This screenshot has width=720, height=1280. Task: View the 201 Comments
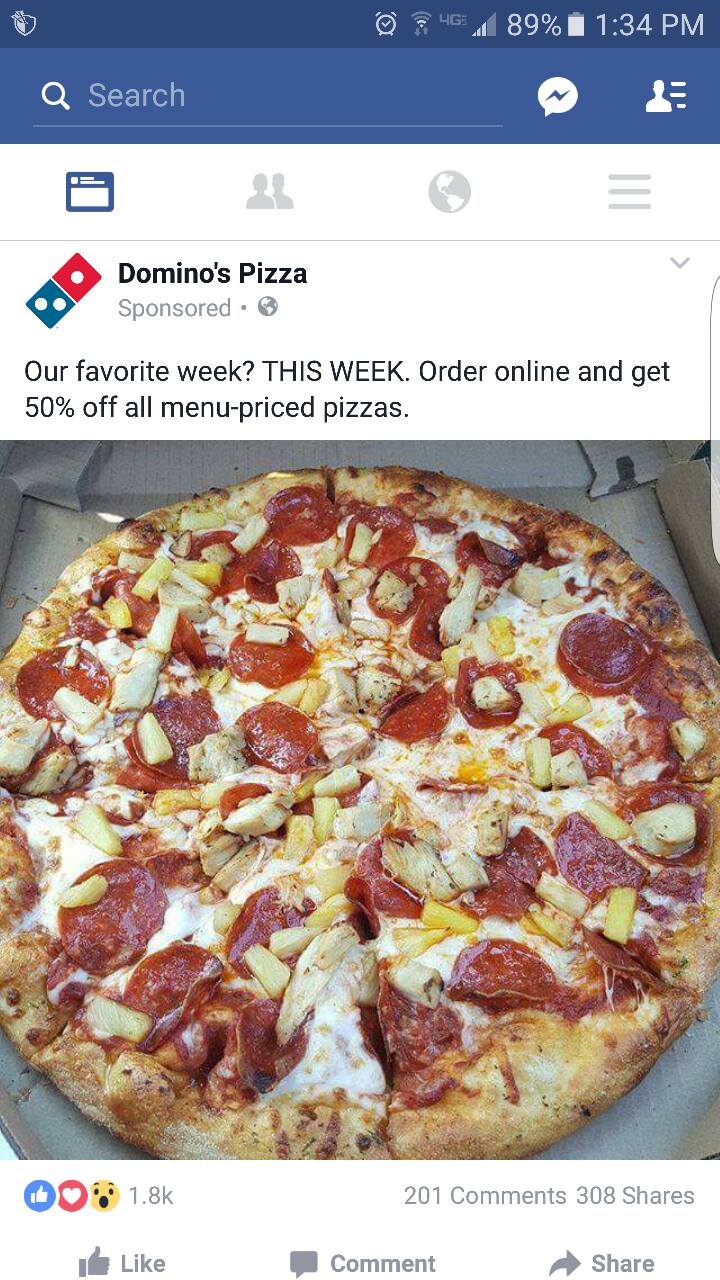485,1196
